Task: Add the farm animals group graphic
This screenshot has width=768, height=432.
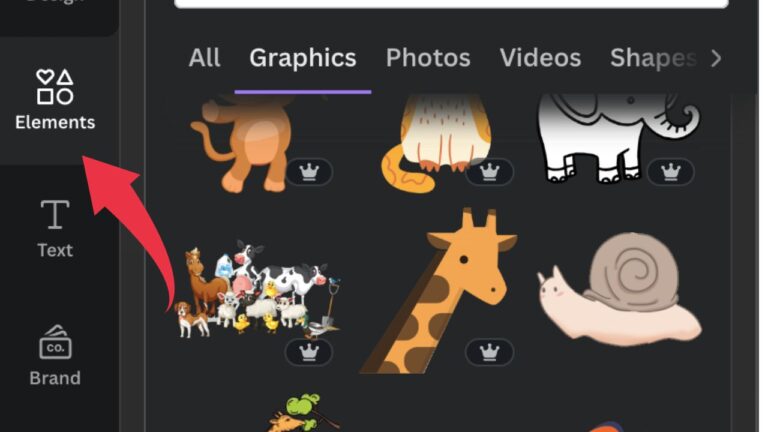Action: click(x=255, y=290)
